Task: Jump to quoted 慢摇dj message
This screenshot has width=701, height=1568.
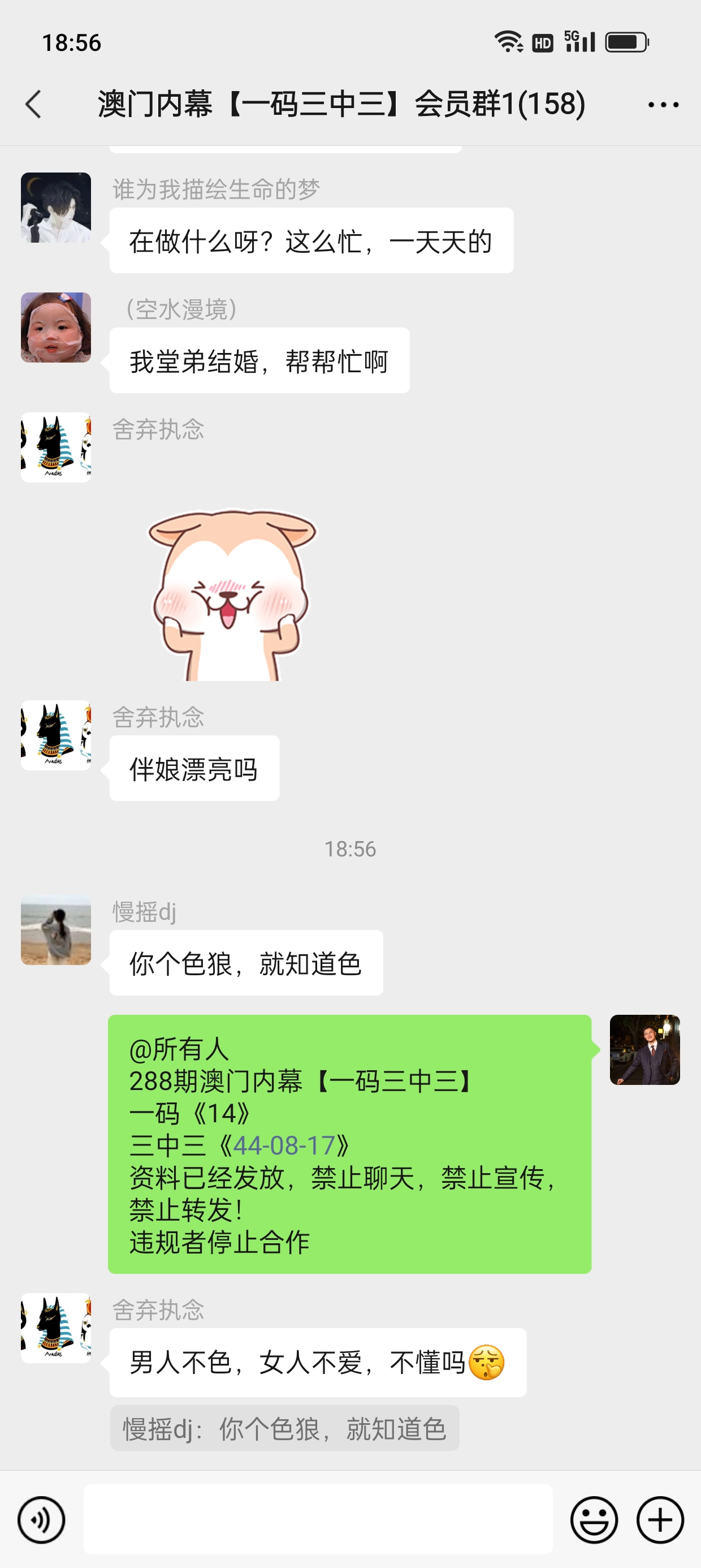Action: click(x=284, y=1429)
